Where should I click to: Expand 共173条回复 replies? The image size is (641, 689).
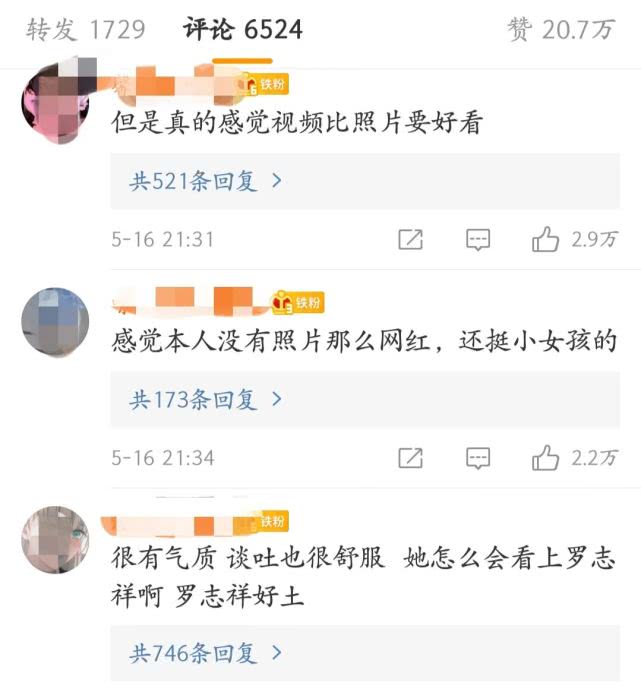[206, 400]
